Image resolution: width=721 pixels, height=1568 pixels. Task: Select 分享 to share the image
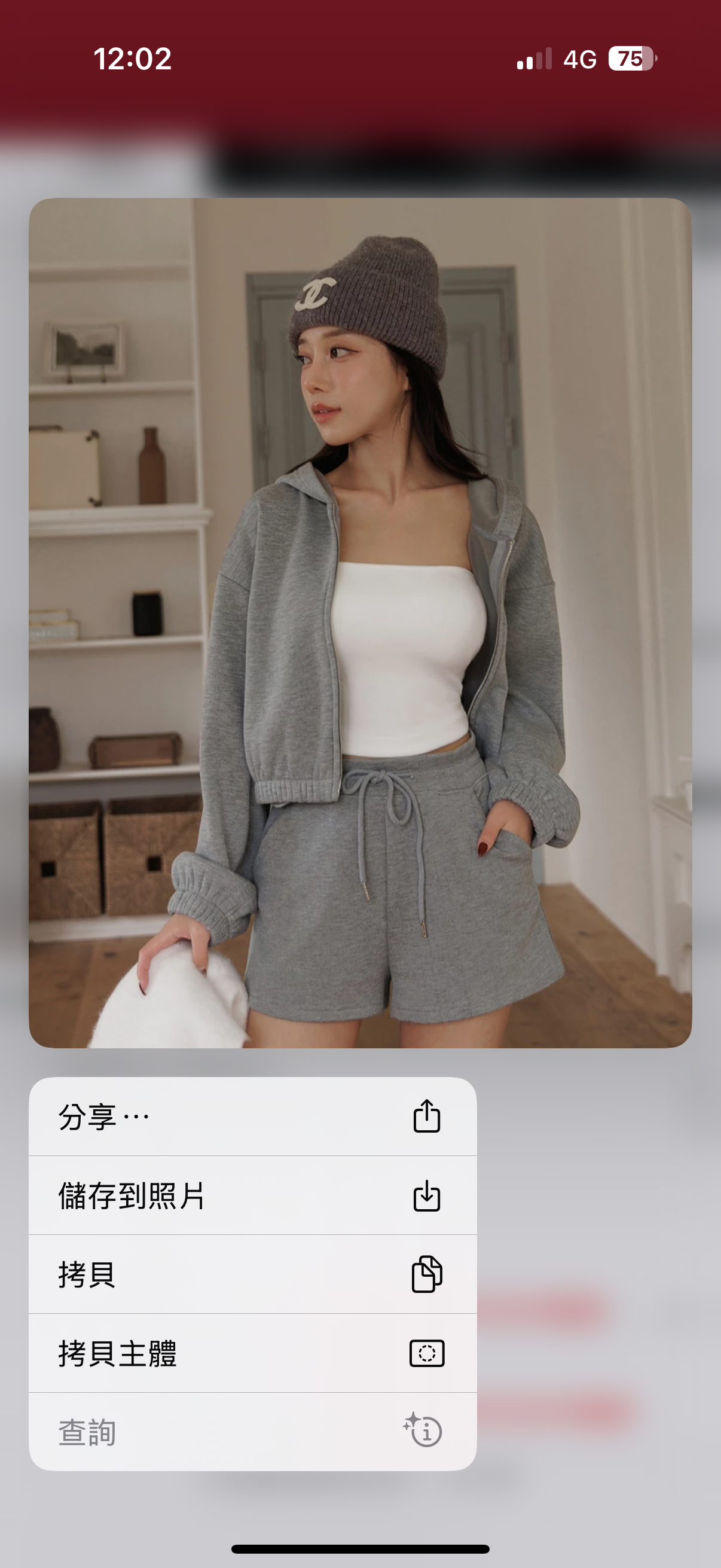coord(252,1116)
